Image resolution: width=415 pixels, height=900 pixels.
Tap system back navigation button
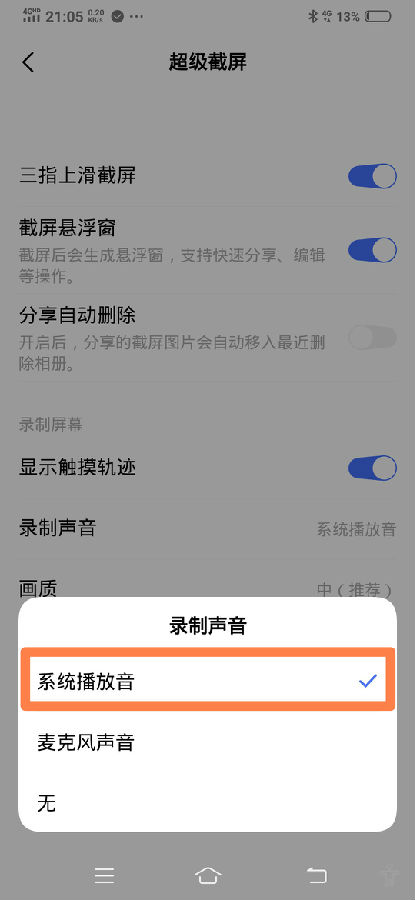tap(316, 875)
